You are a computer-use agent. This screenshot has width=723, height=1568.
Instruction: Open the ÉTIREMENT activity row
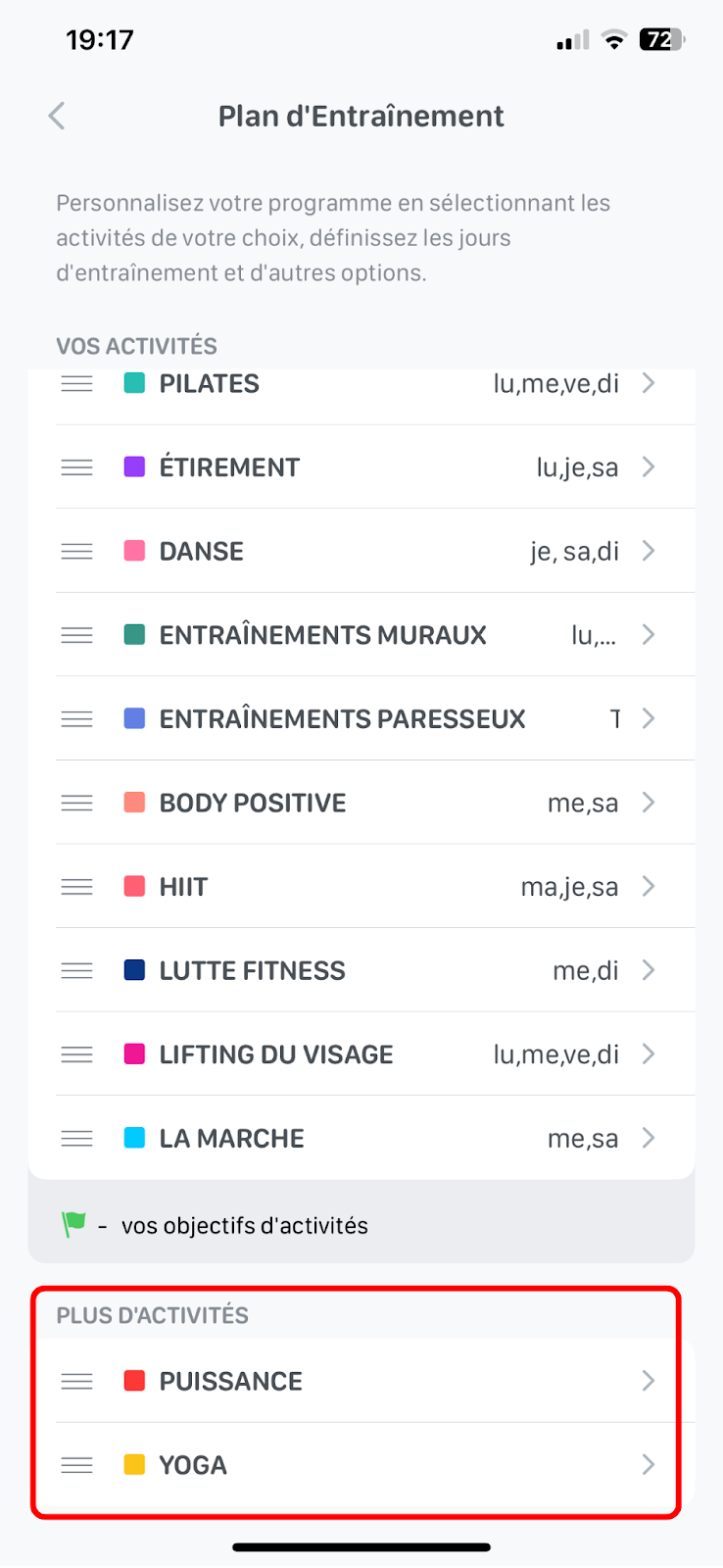click(361, 467)
